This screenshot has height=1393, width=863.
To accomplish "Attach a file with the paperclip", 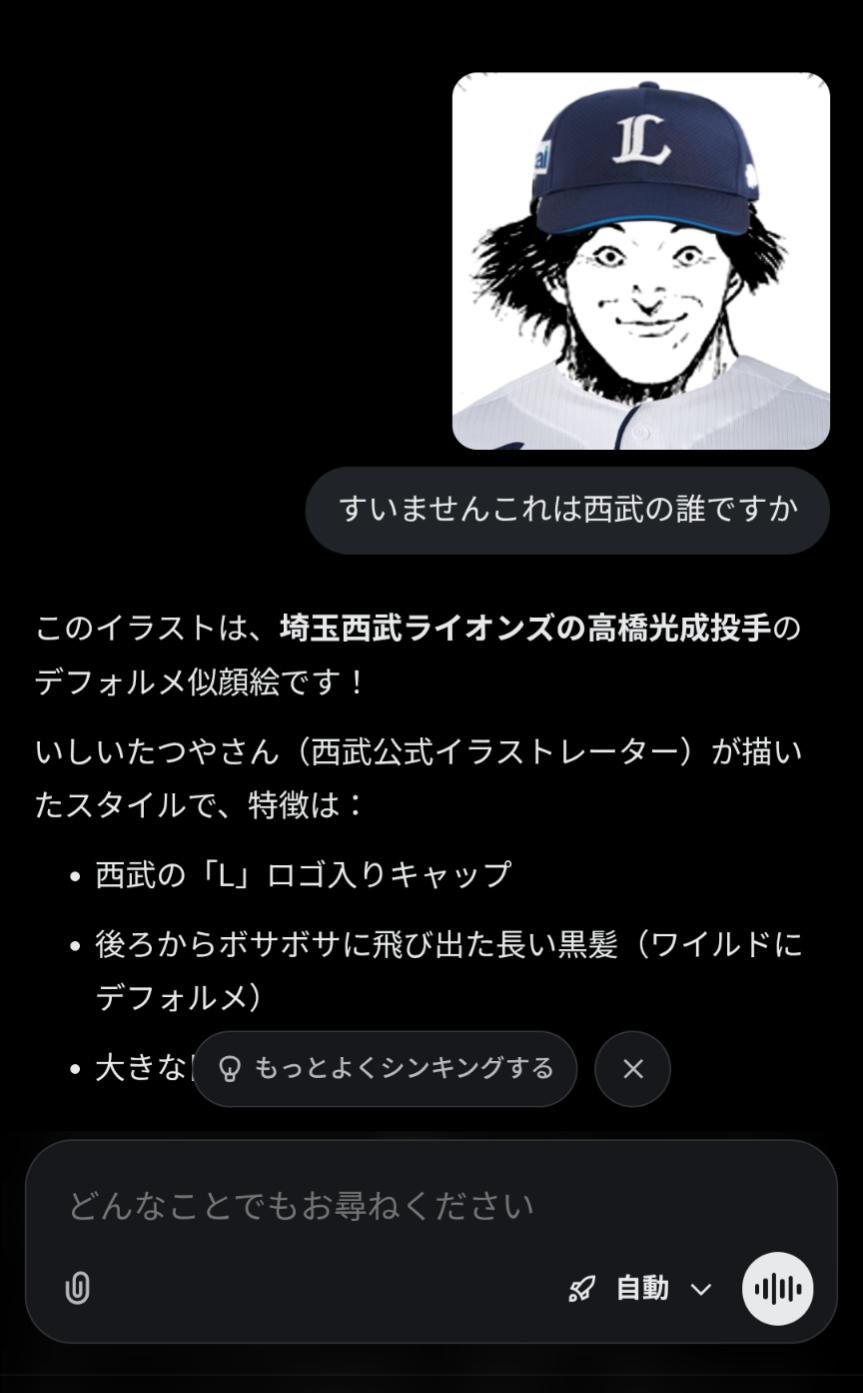I will tap(78, 1288).
